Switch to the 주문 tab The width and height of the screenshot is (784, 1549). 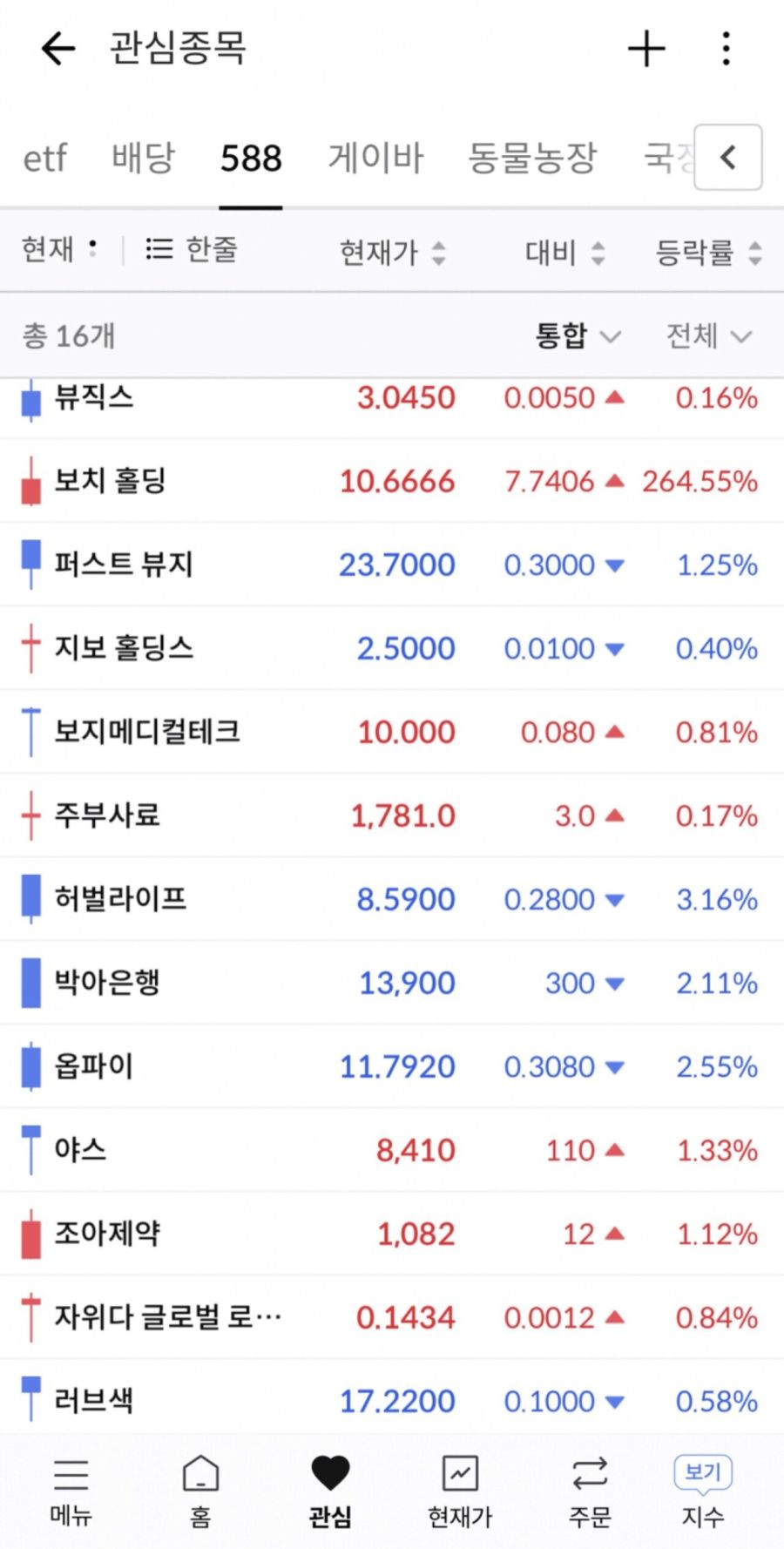(590, 1492)
